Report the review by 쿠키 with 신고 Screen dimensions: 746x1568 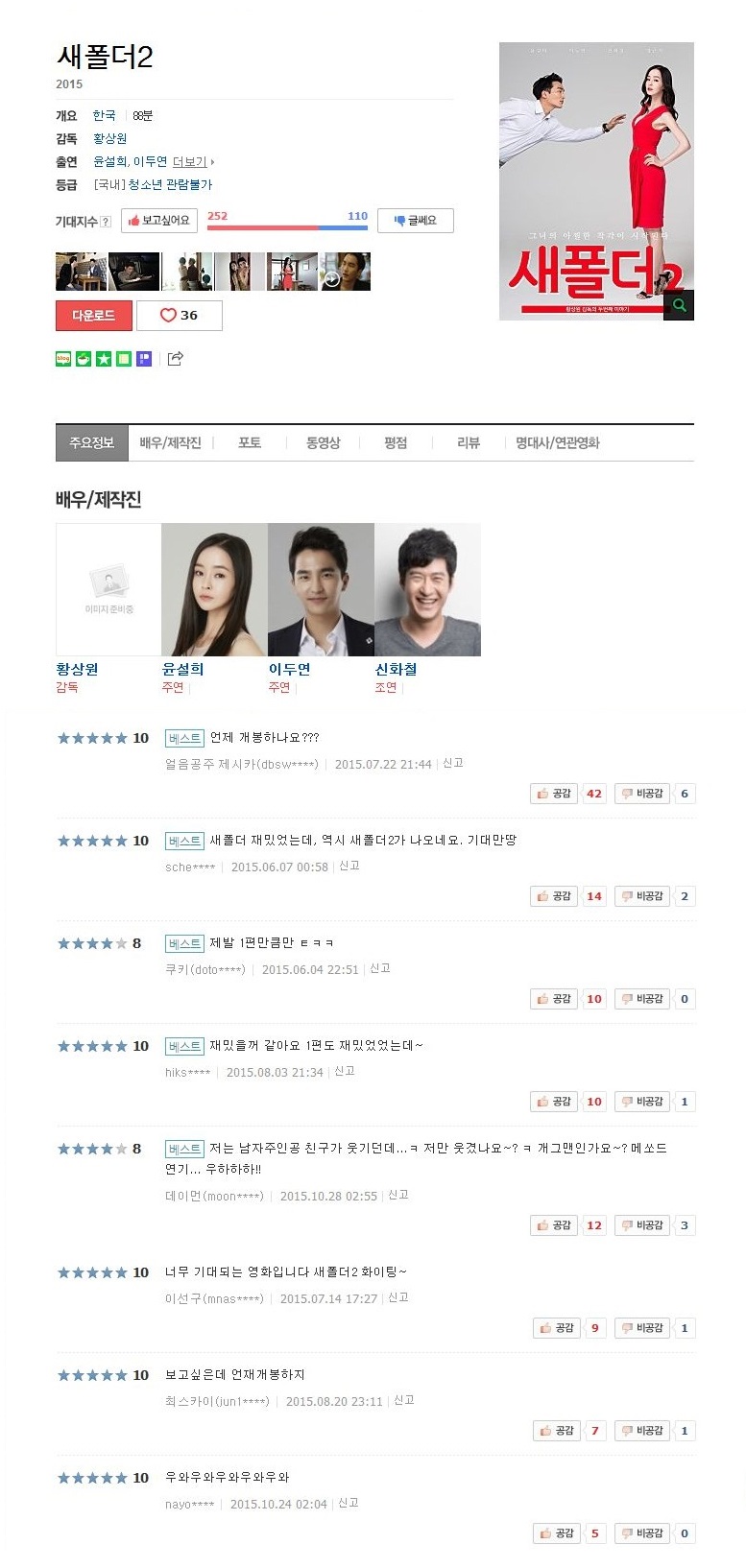pyautogui.click(x=380, y=968)
